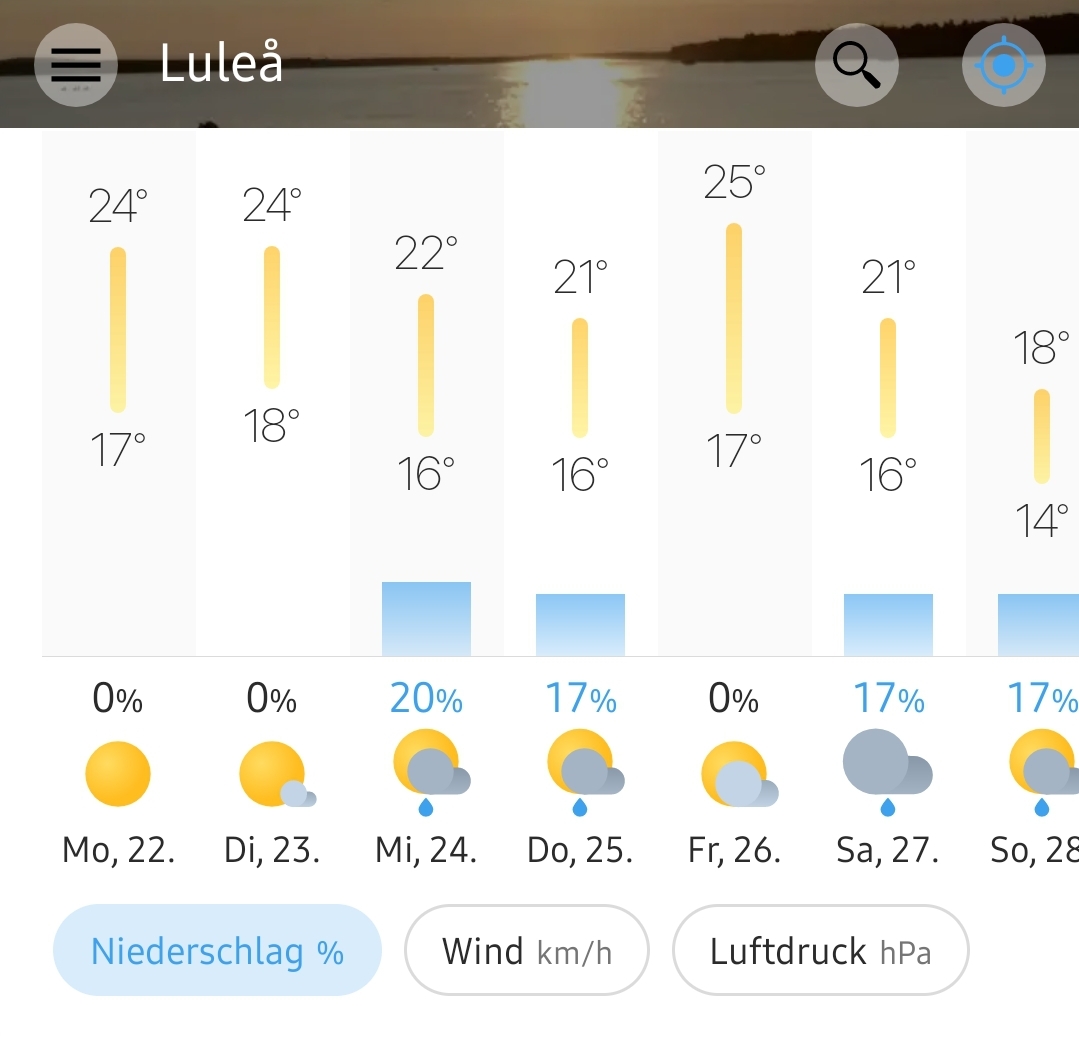Use current location target icon
Image resolution: width=1079 pixels, height=1037 pixels.
[1003, 66]
